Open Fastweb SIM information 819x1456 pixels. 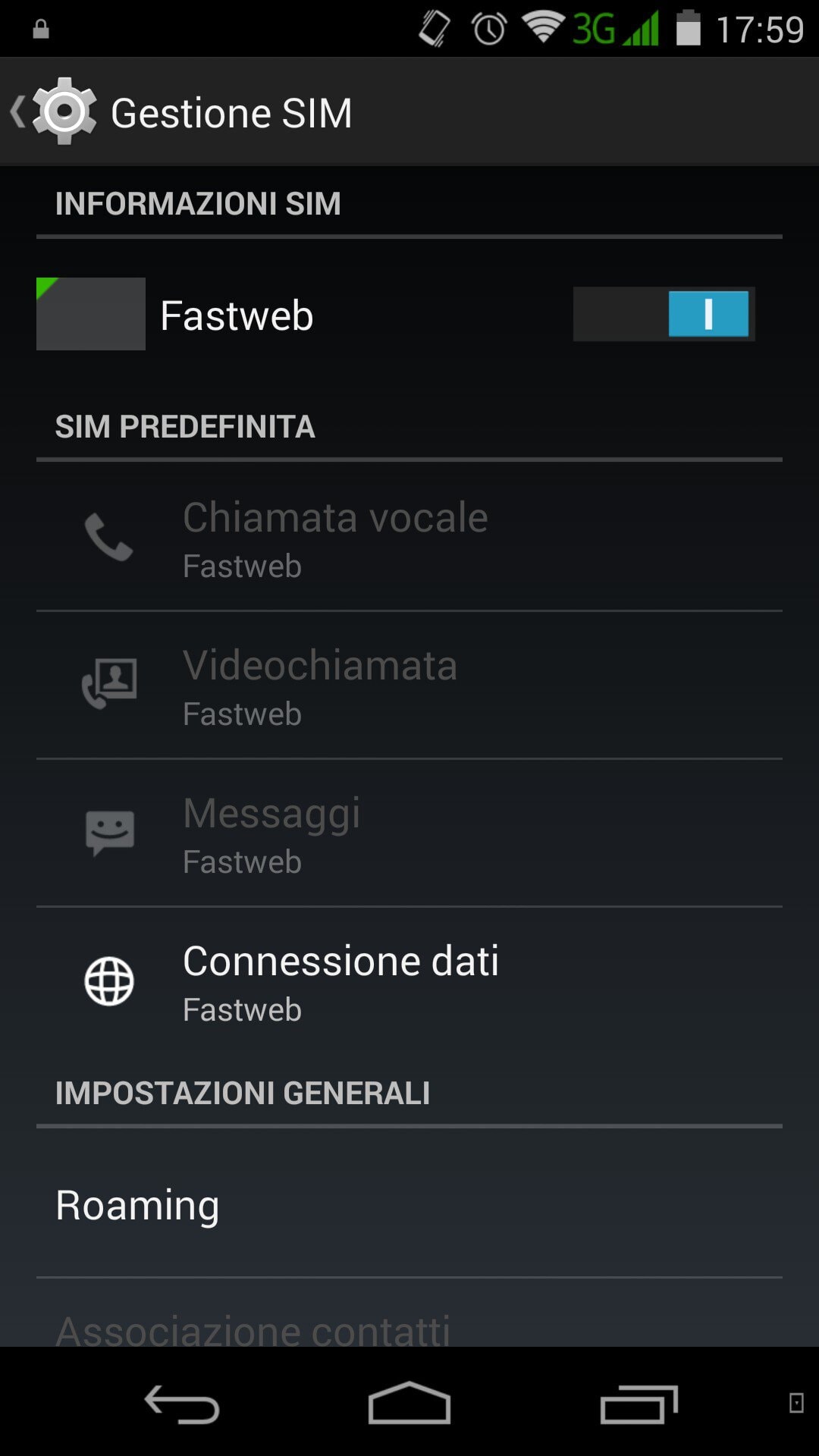point(237,315)
